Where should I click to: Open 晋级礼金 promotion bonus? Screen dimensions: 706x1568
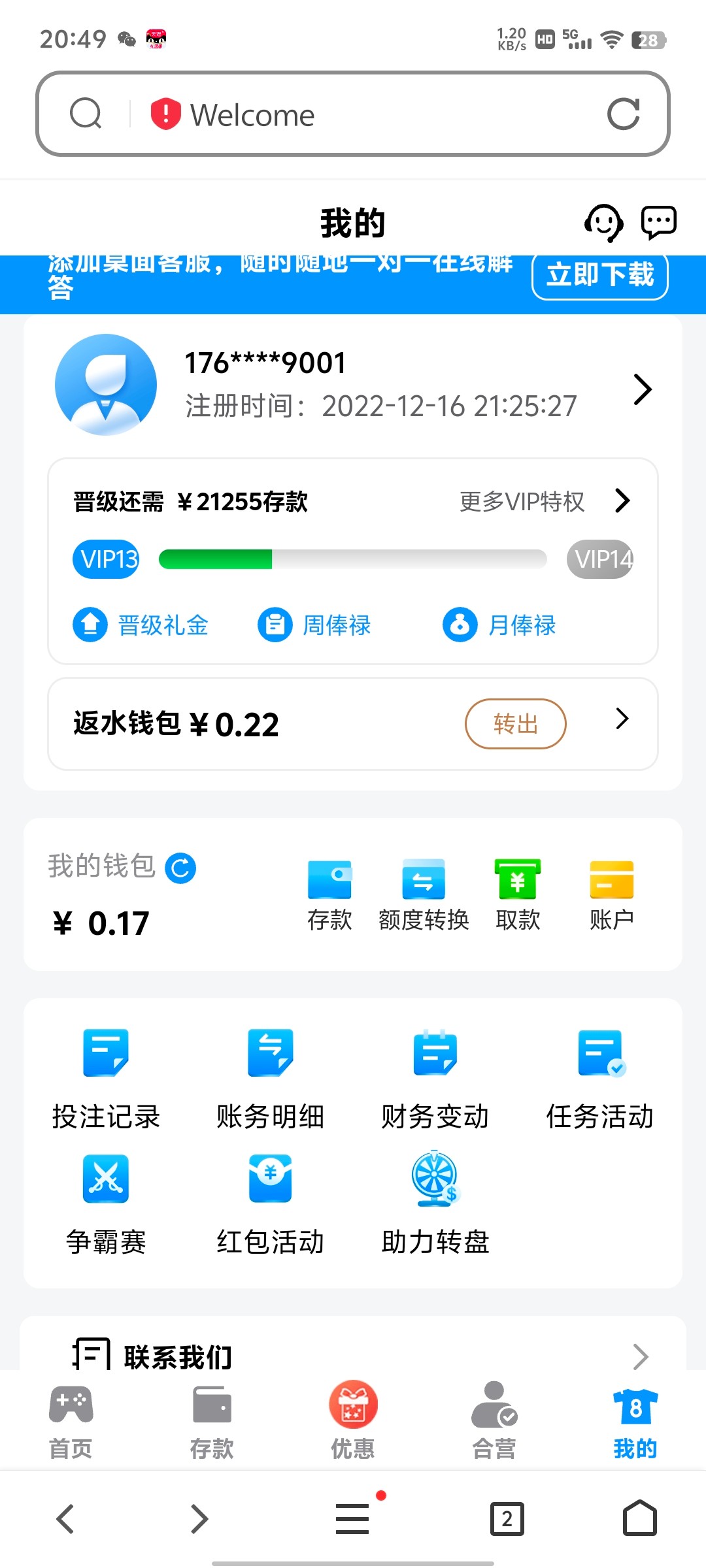(x=141, y=625)
